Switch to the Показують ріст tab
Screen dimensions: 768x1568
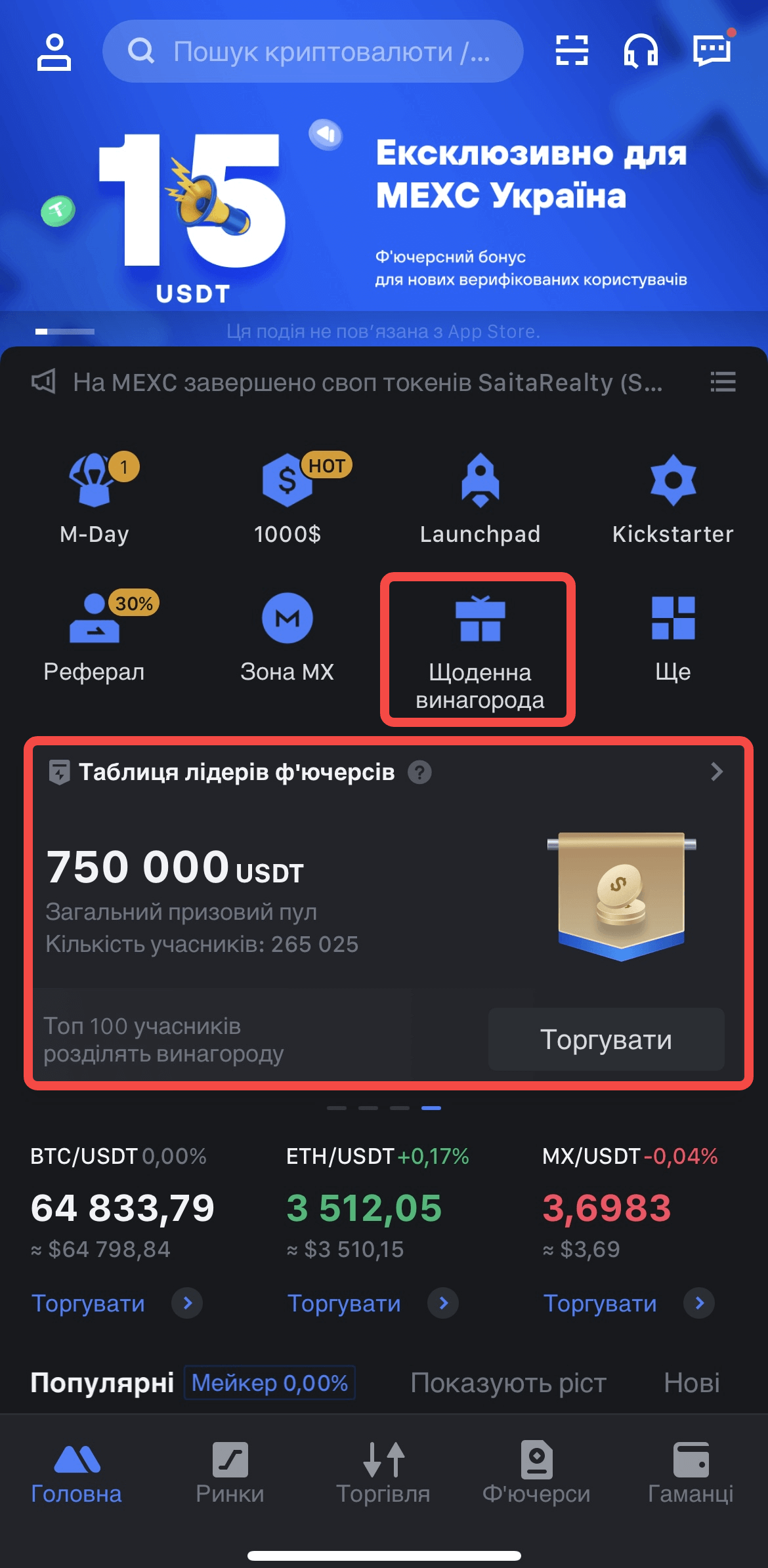(x=508, y=1383)
